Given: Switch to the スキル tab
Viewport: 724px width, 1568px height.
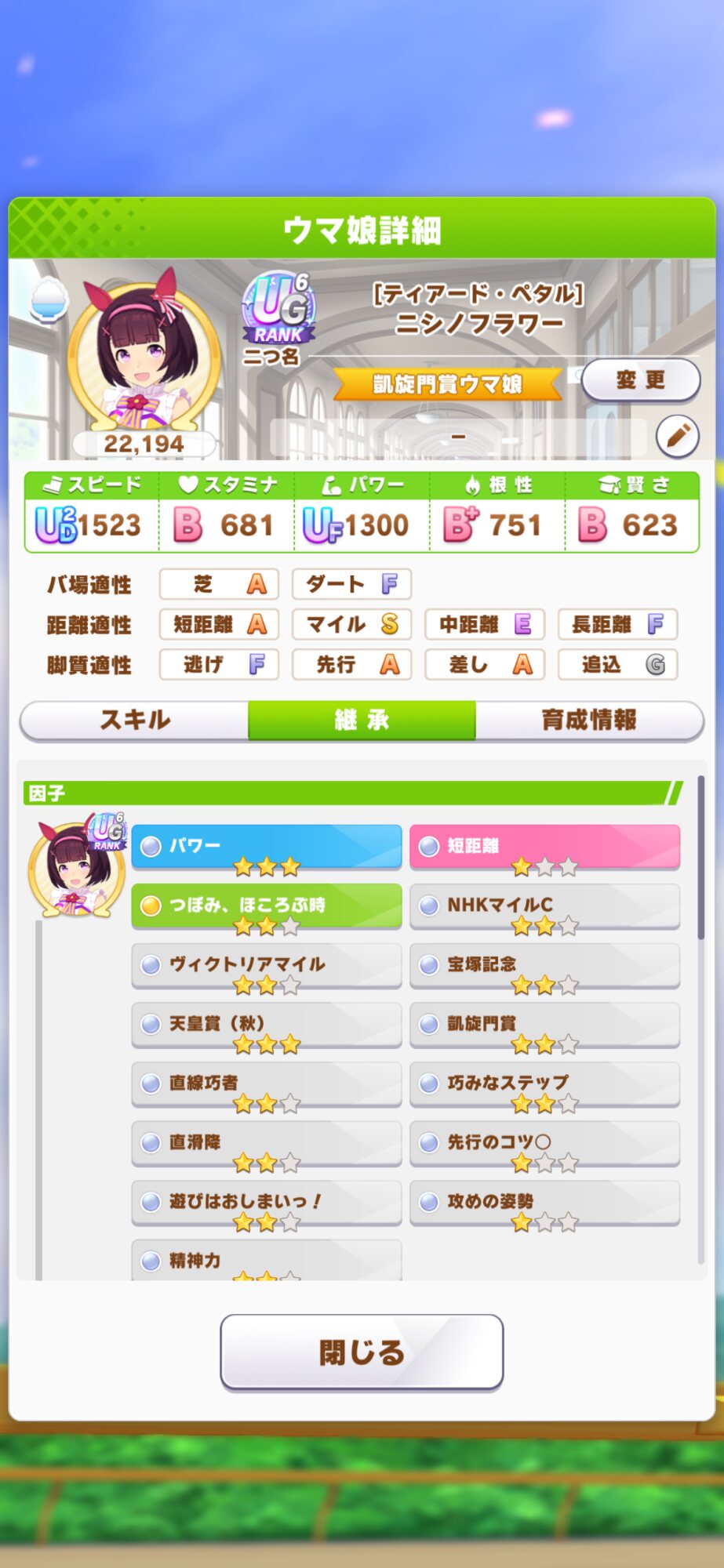Looking at the screenshot, I should [135, 720].
